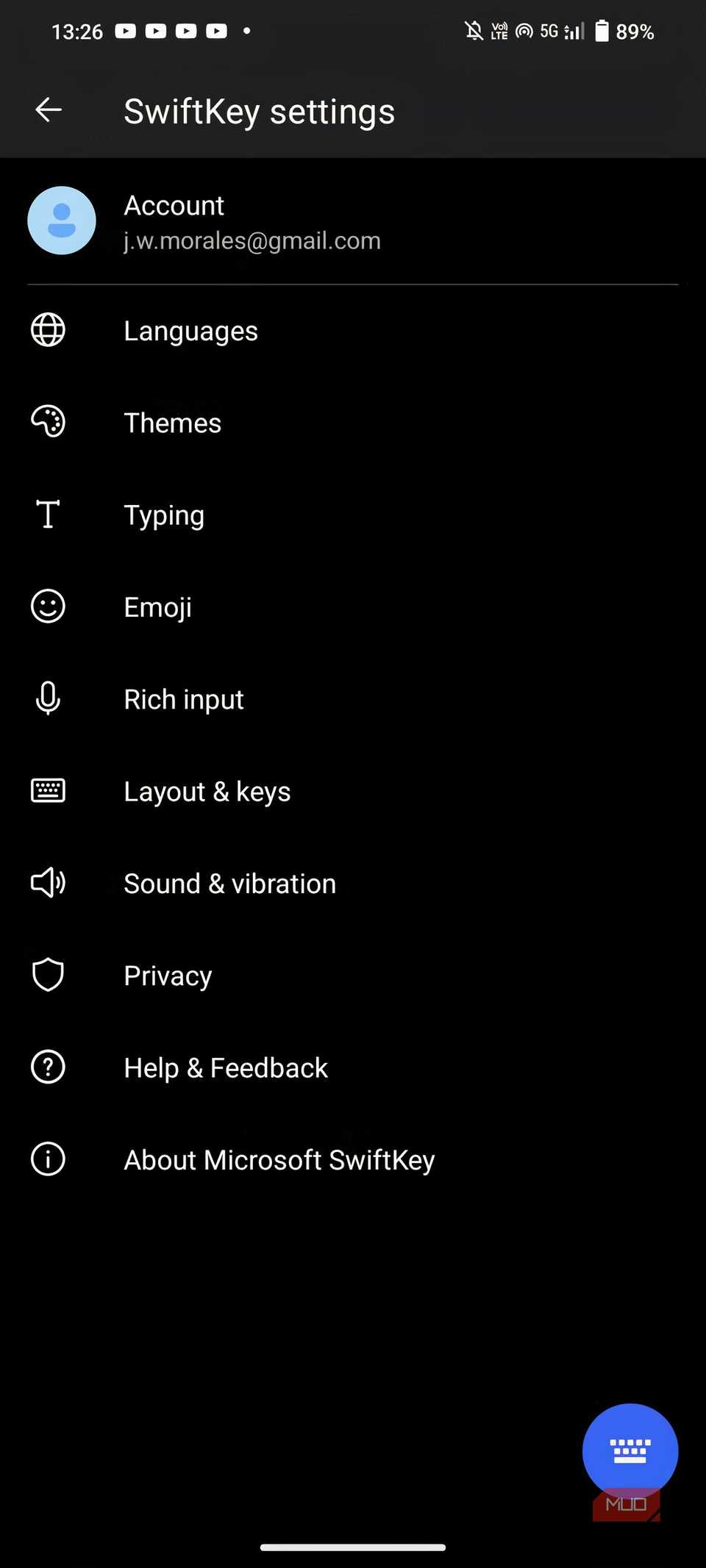
Task: Open the Account row
Action: tap(252, 221)
